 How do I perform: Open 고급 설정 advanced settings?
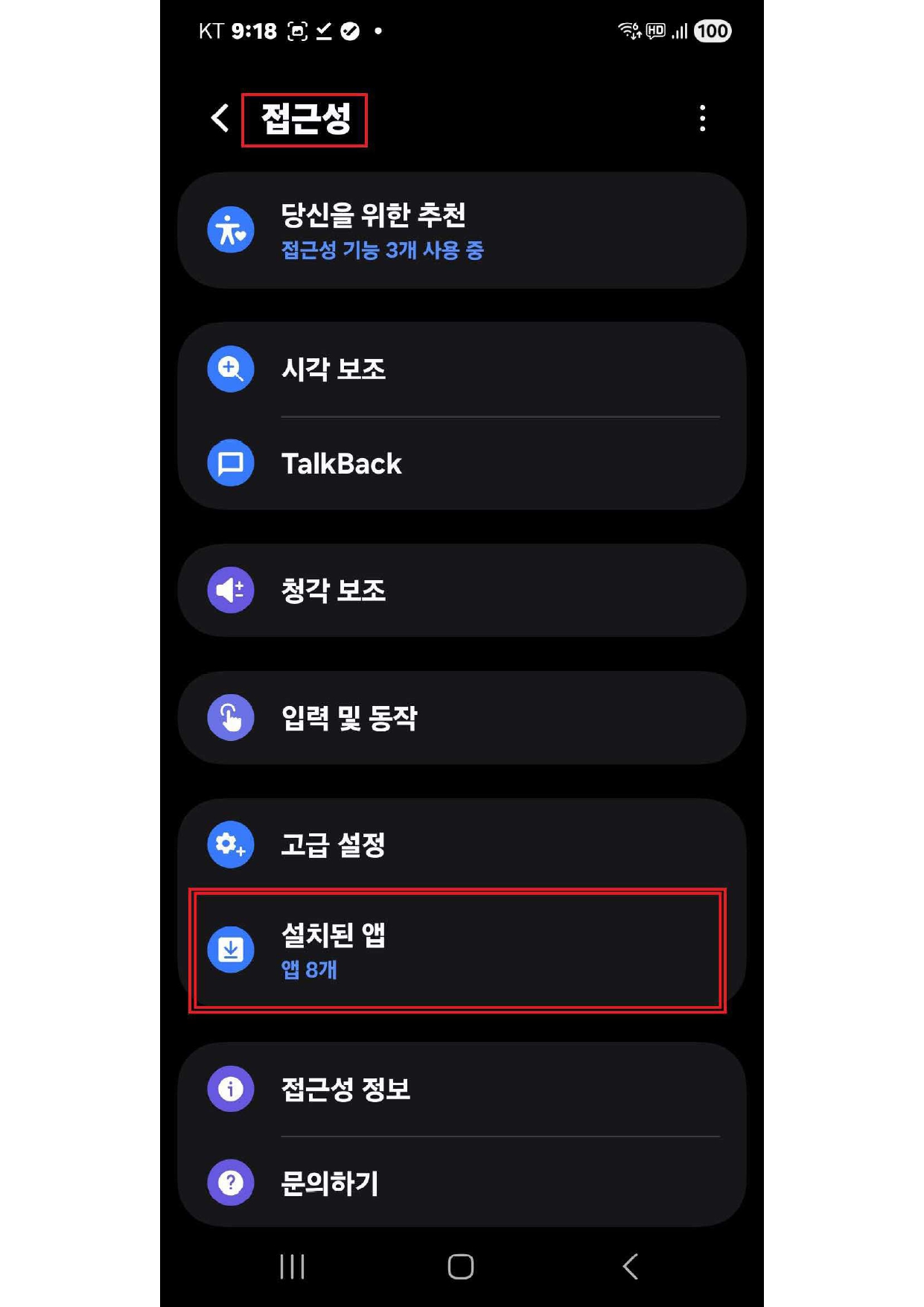[x=462, y=845]
